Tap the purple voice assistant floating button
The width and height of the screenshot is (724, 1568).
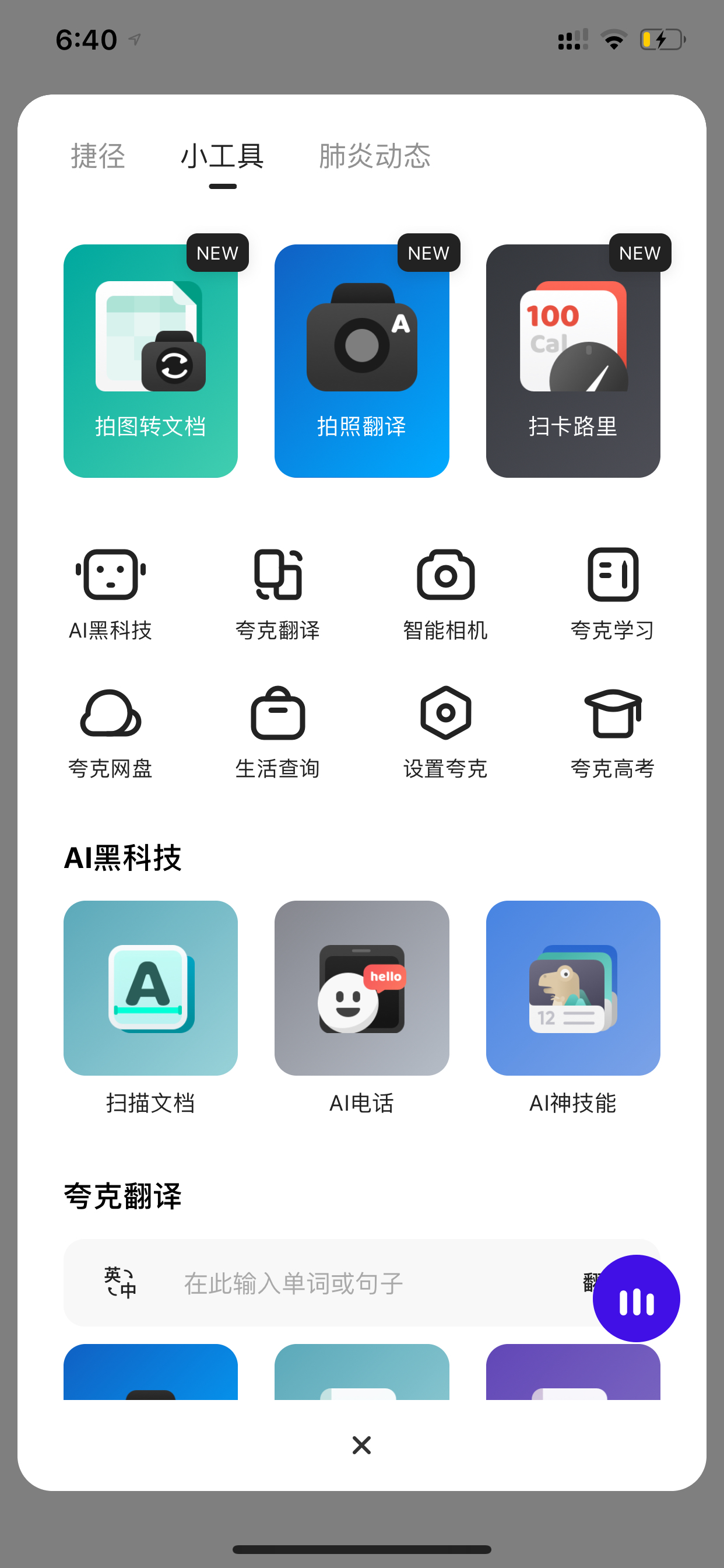point(637,1298)
